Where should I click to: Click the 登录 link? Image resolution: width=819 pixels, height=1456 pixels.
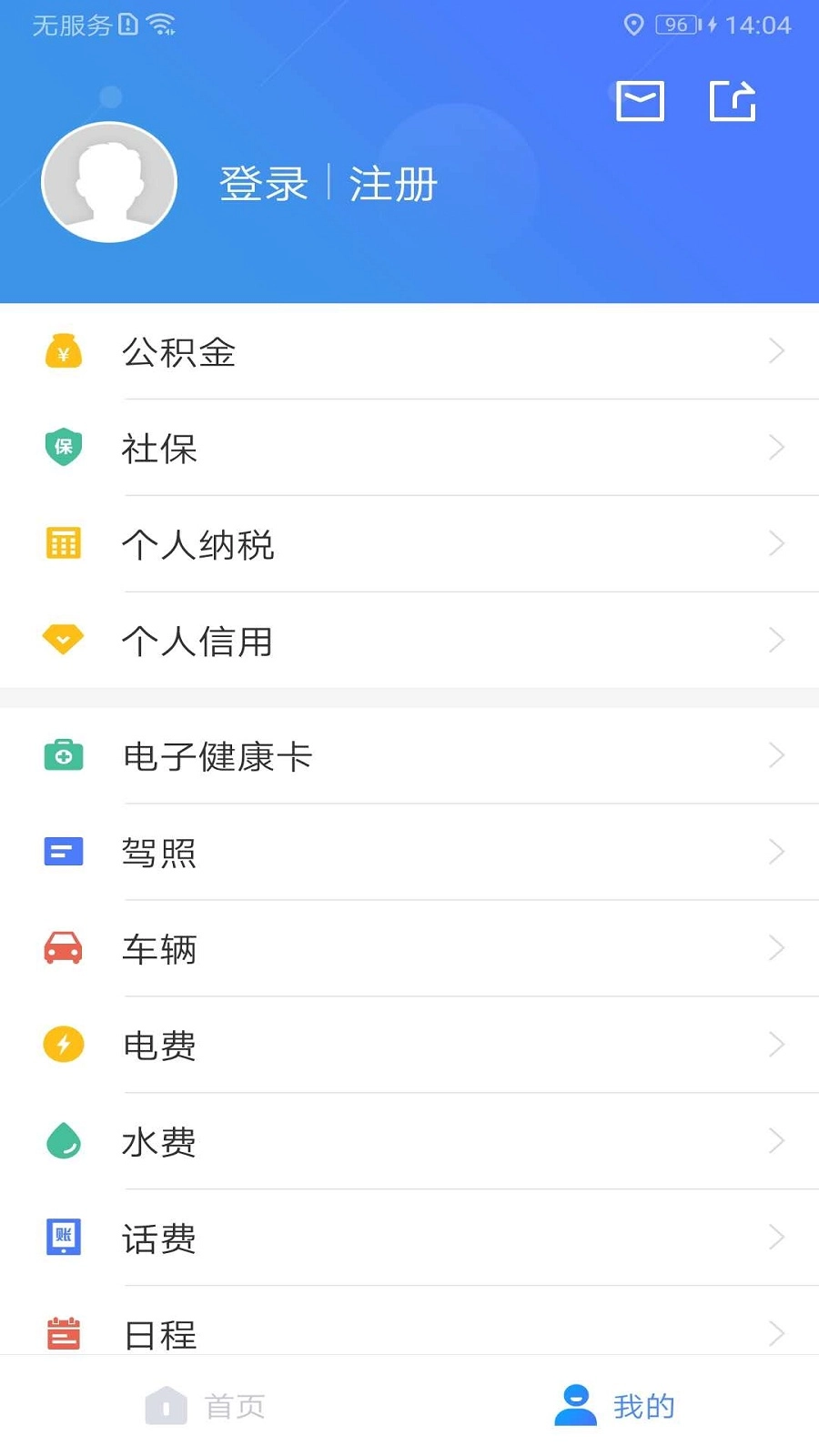tap(263, 182)
